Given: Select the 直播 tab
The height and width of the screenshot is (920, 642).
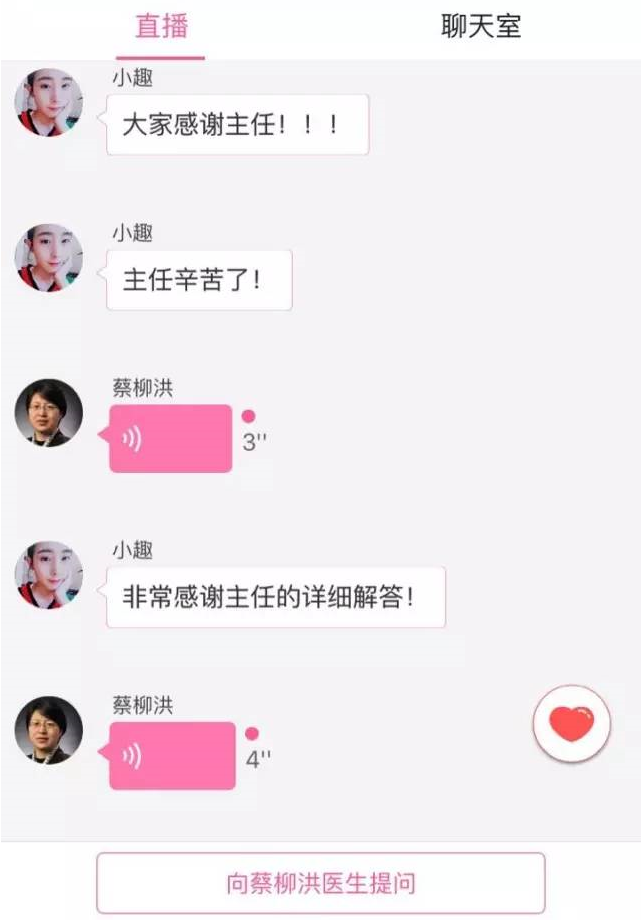Looking at the screenshot, I should tap(162, 27).
